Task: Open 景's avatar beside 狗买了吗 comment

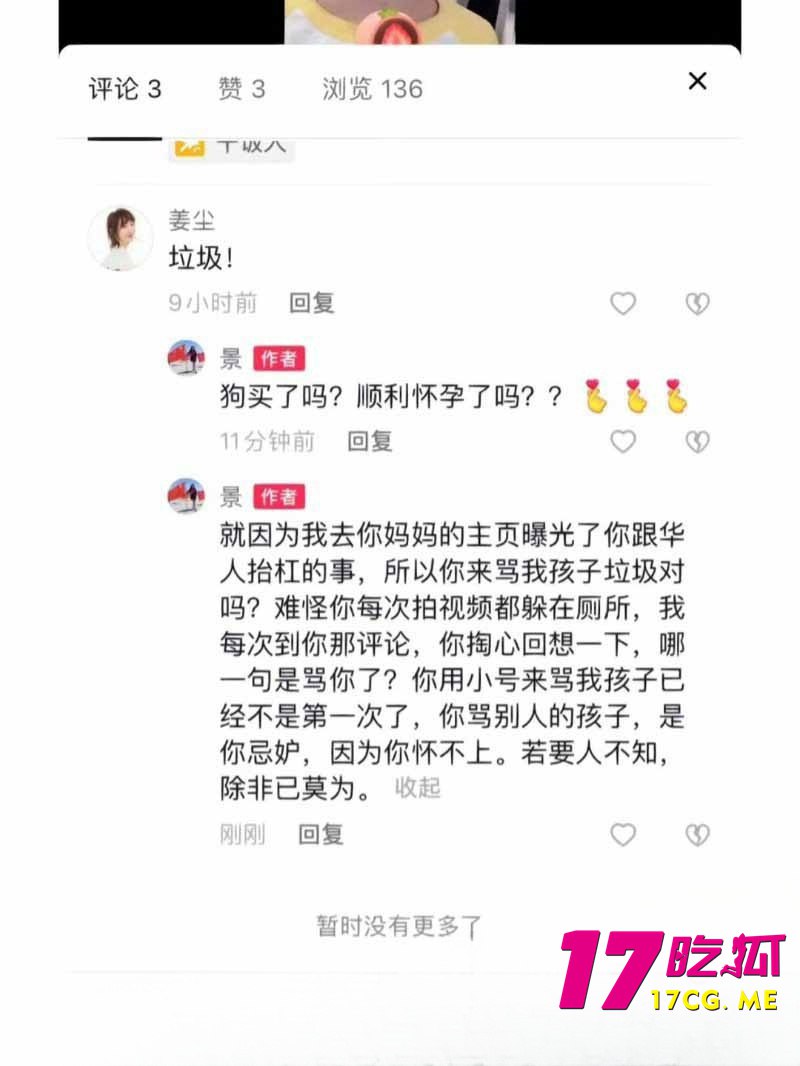Action: pos(186,358)
